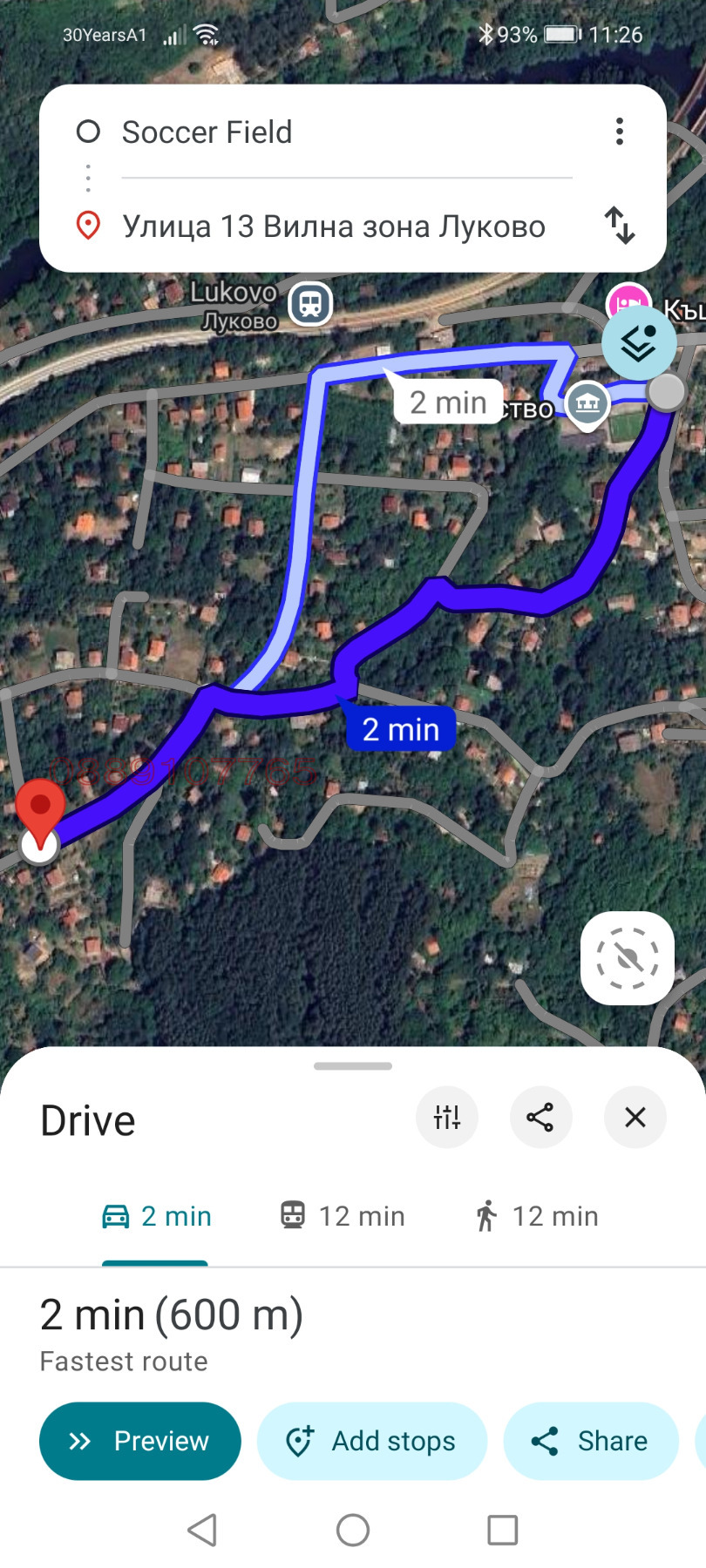
Task: Tap the Share button at the bottom
Action: tap(590, 1441)
